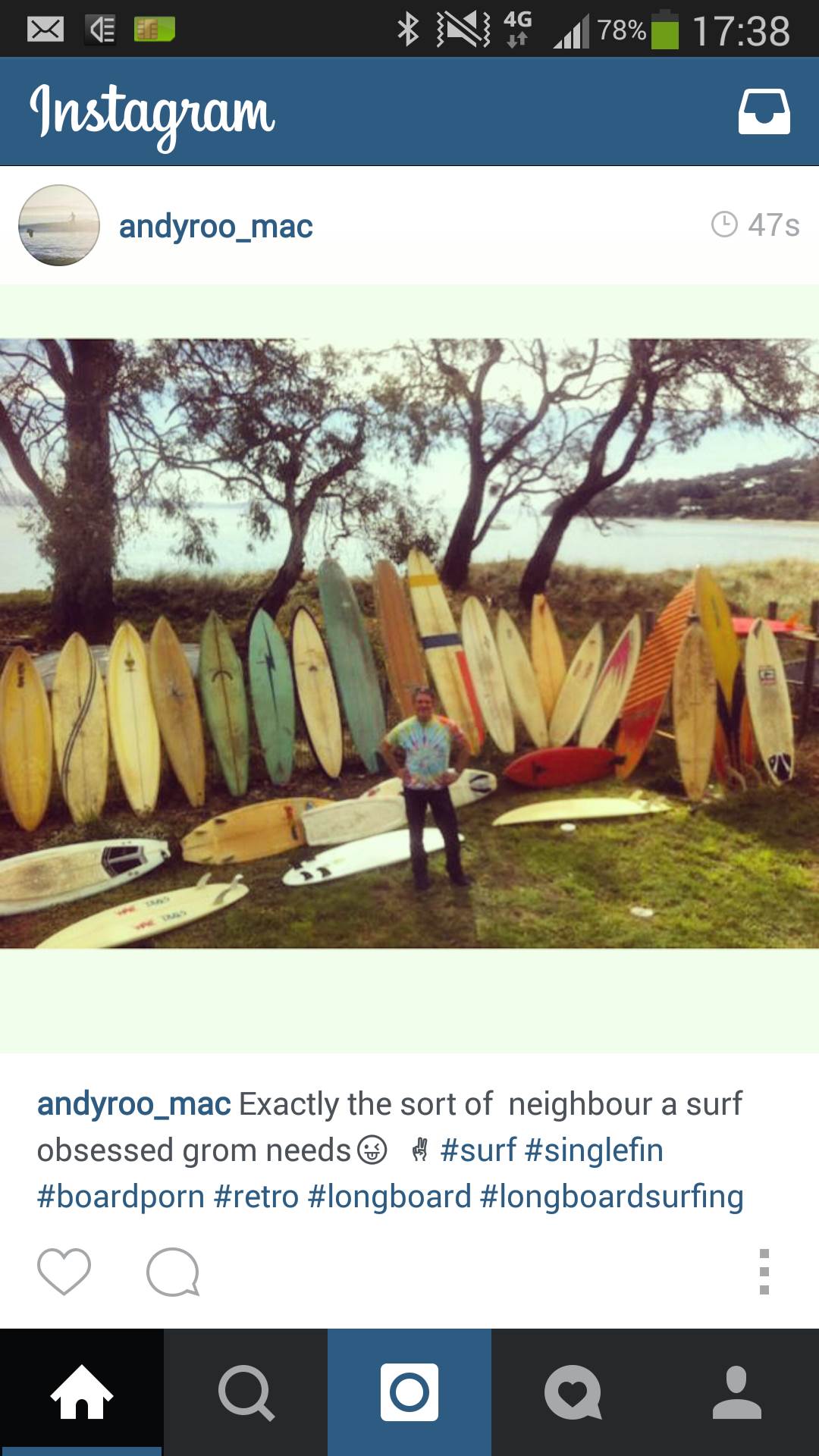Open the #singlefin hashtag

[x=594, y=1150]
